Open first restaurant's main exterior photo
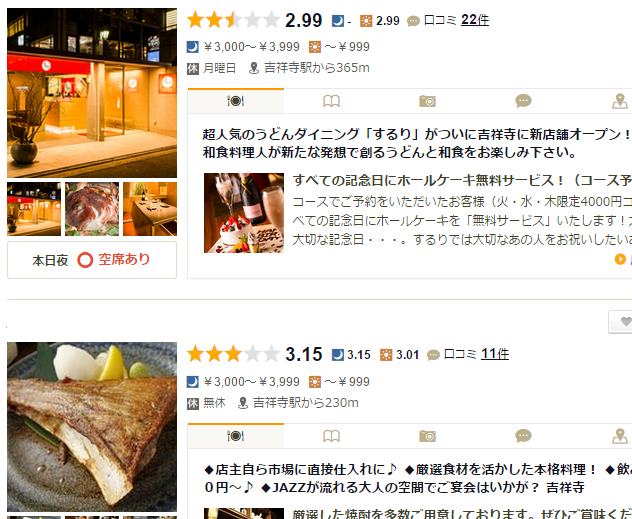 (x=92, y=92)
